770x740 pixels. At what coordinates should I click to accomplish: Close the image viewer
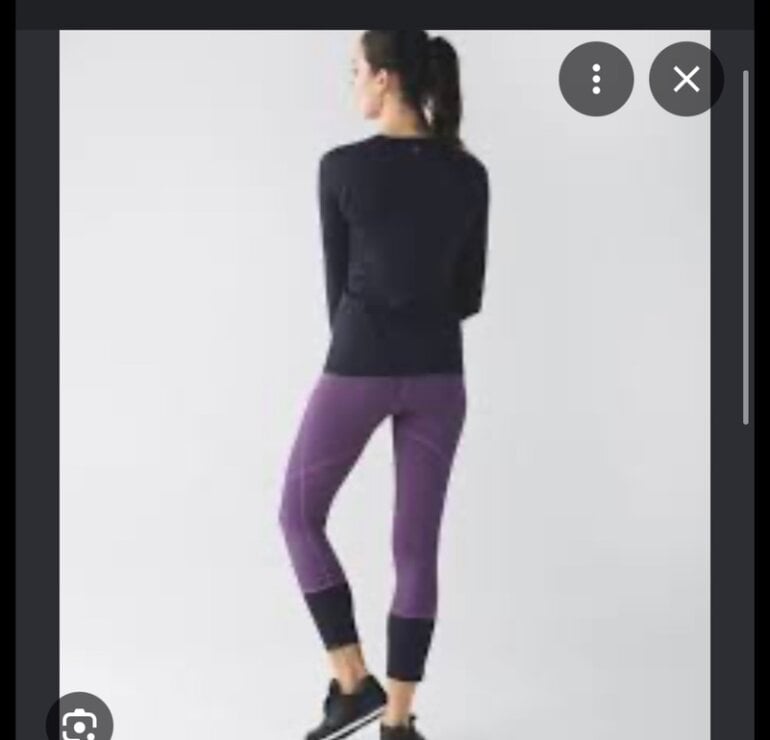coord(686,79)
